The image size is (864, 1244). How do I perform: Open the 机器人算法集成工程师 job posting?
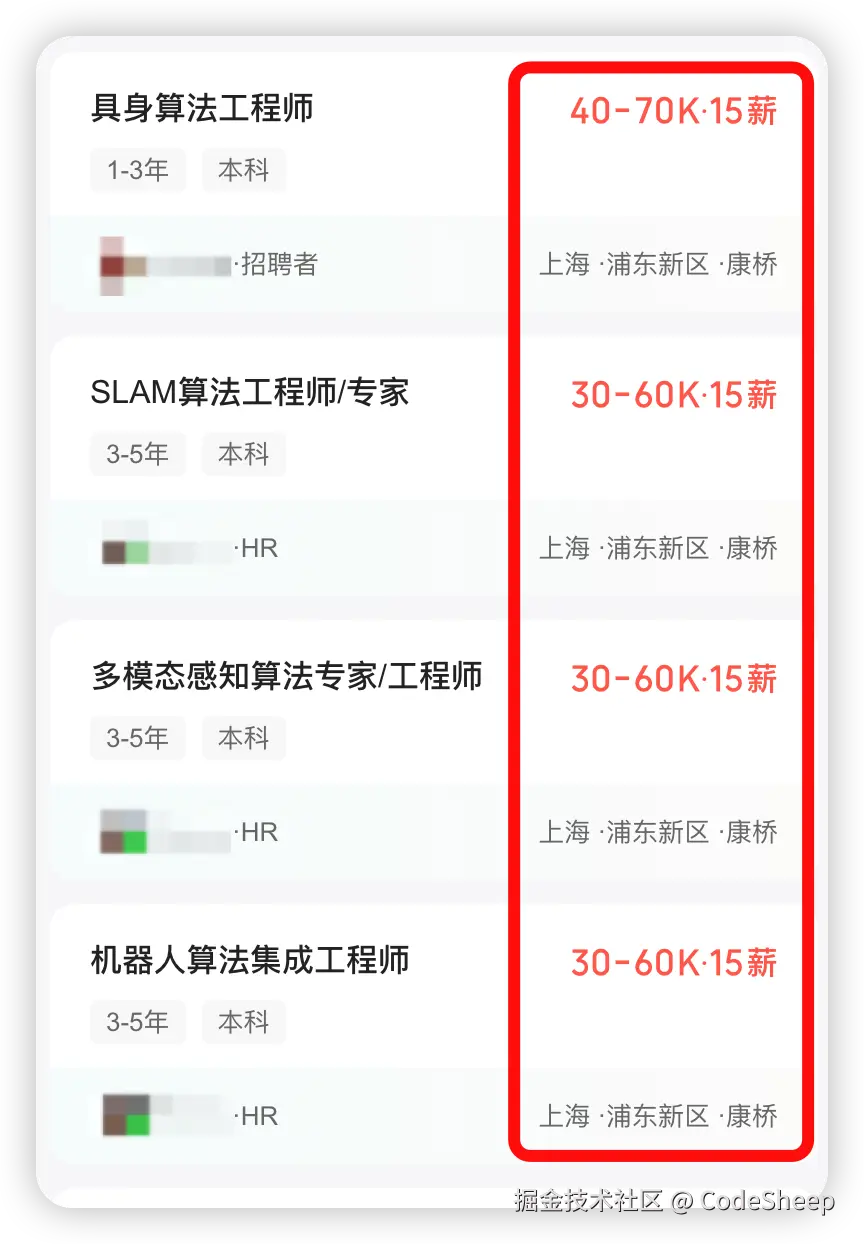coord(250,961)
